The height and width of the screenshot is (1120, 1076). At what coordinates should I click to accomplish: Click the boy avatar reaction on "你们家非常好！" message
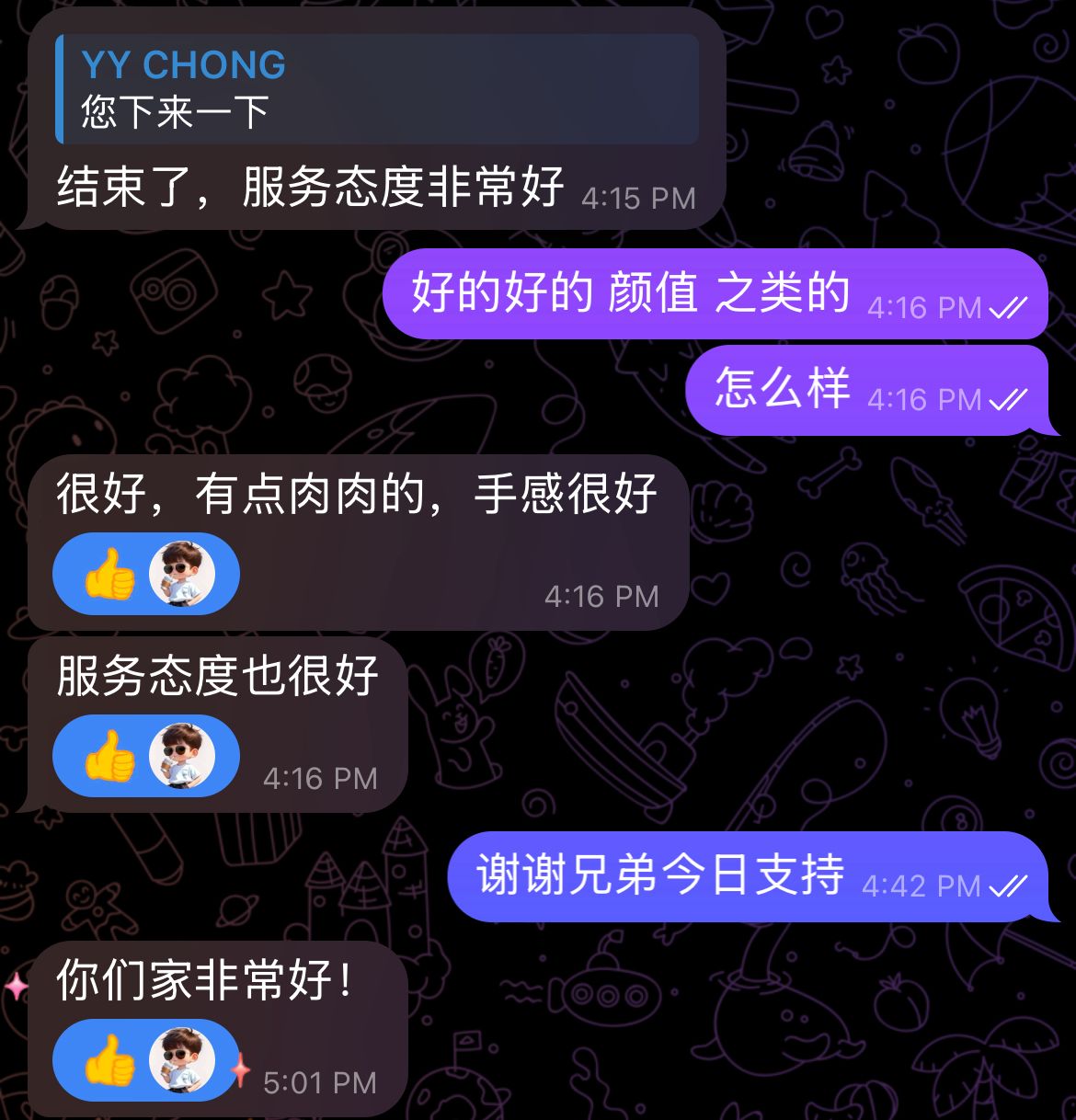[x=180, y=1060]
